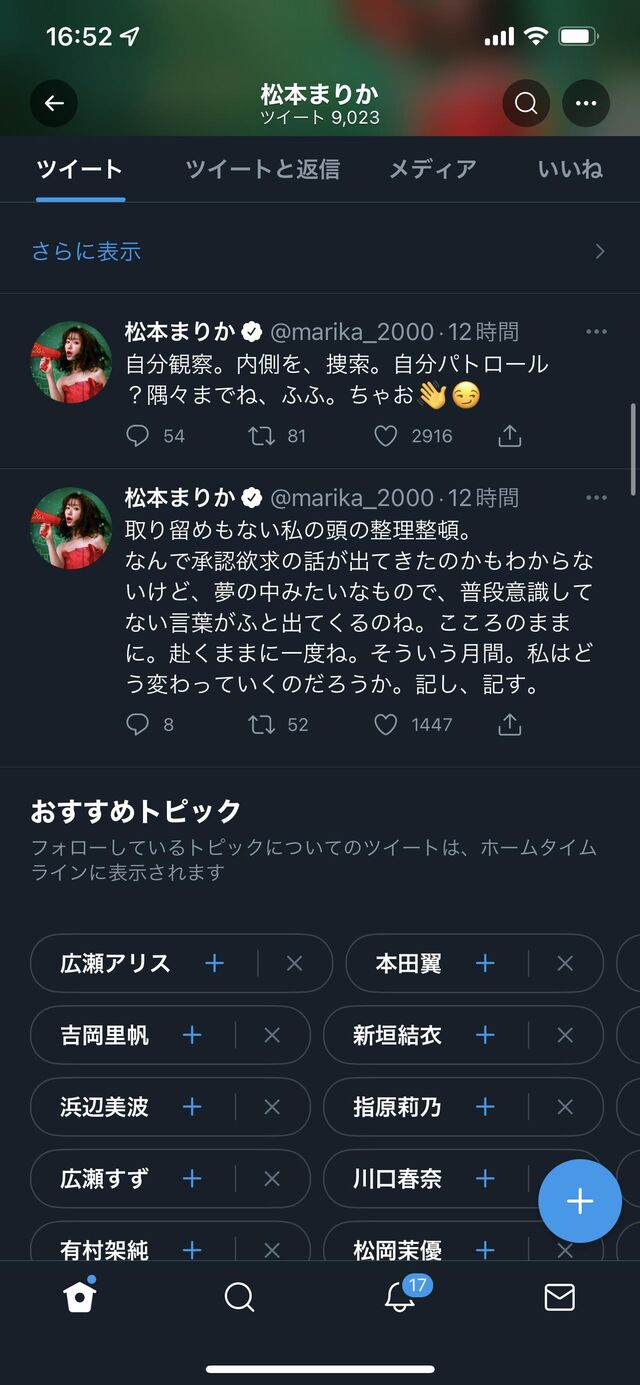The width and height of the screenshot is (640, 1385).
Task: Retweet the 自分観察 tweet
Action: coord(262,436)
